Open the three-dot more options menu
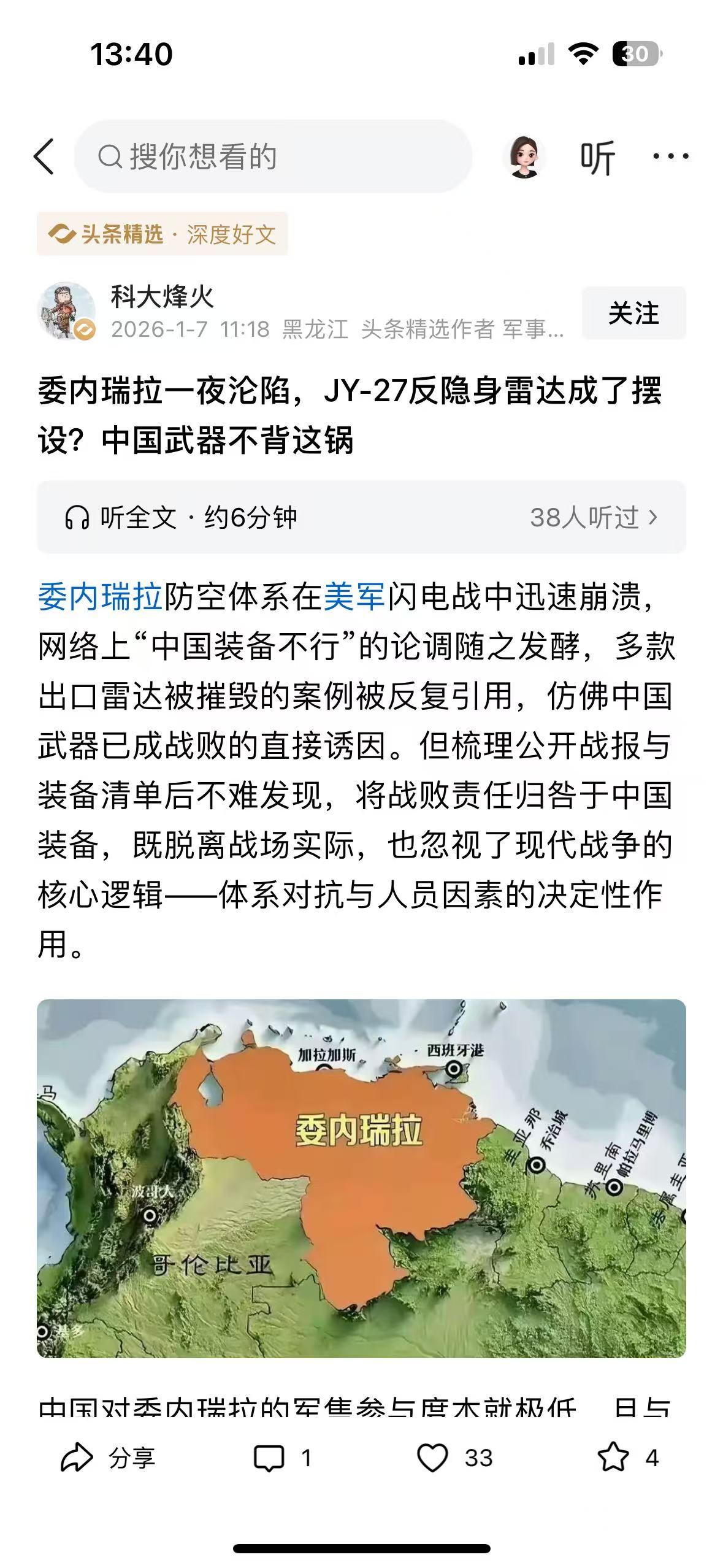Screen dimensions: 723x1568 click(671, 156)
